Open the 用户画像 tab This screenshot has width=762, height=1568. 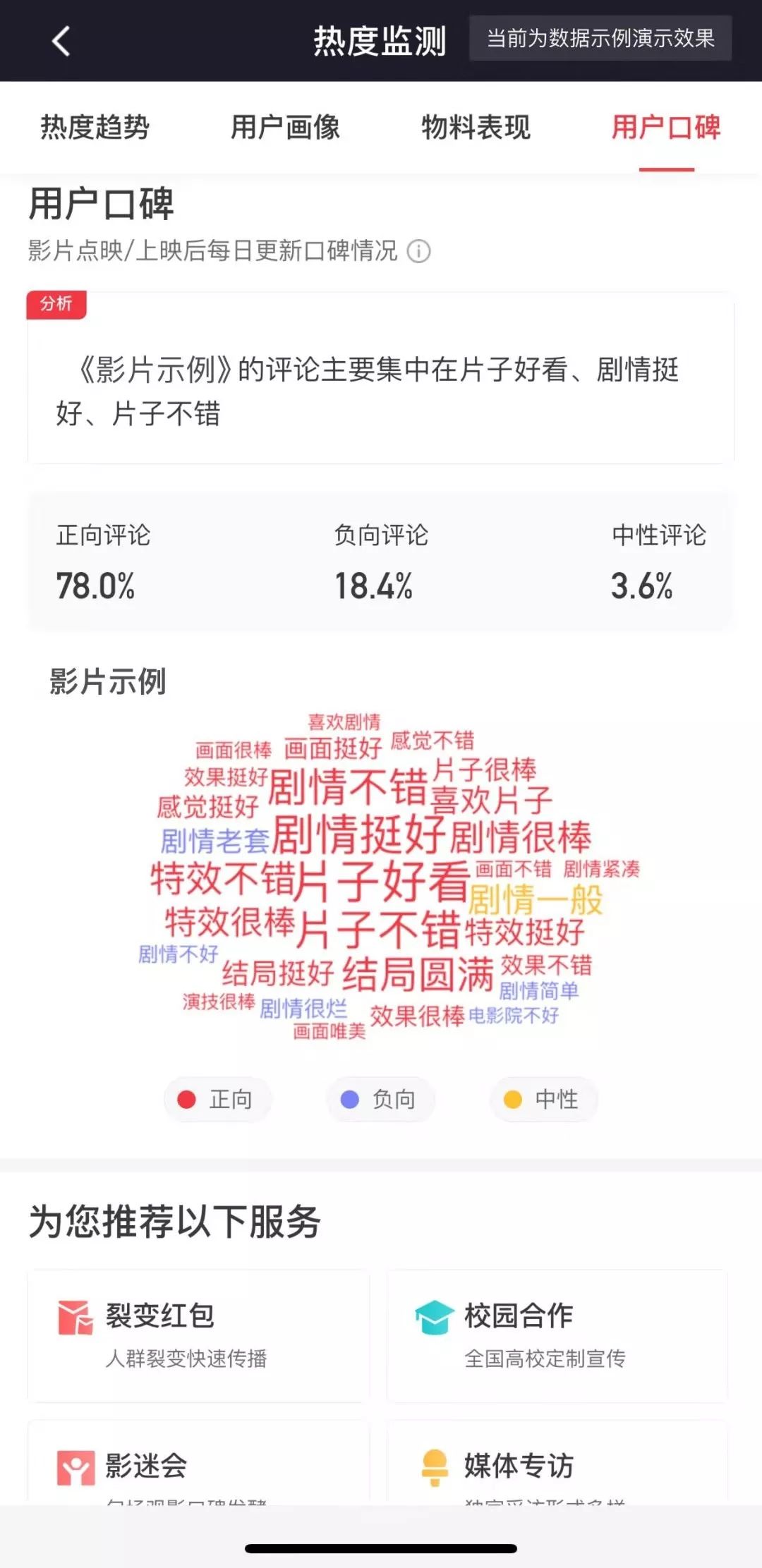tap(285, 128)
